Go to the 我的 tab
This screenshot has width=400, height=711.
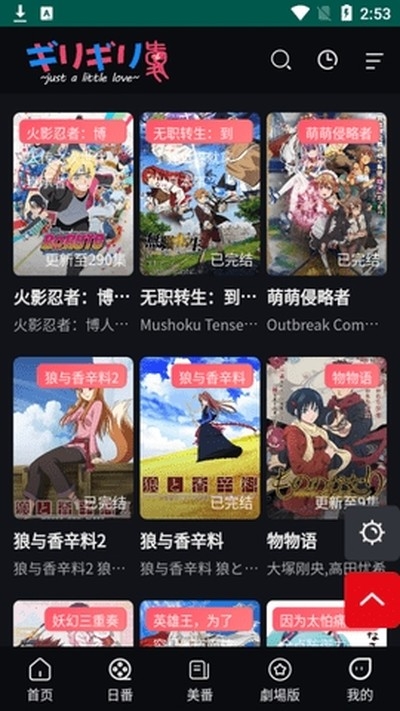pyautogui.click(x=360, y=679)
